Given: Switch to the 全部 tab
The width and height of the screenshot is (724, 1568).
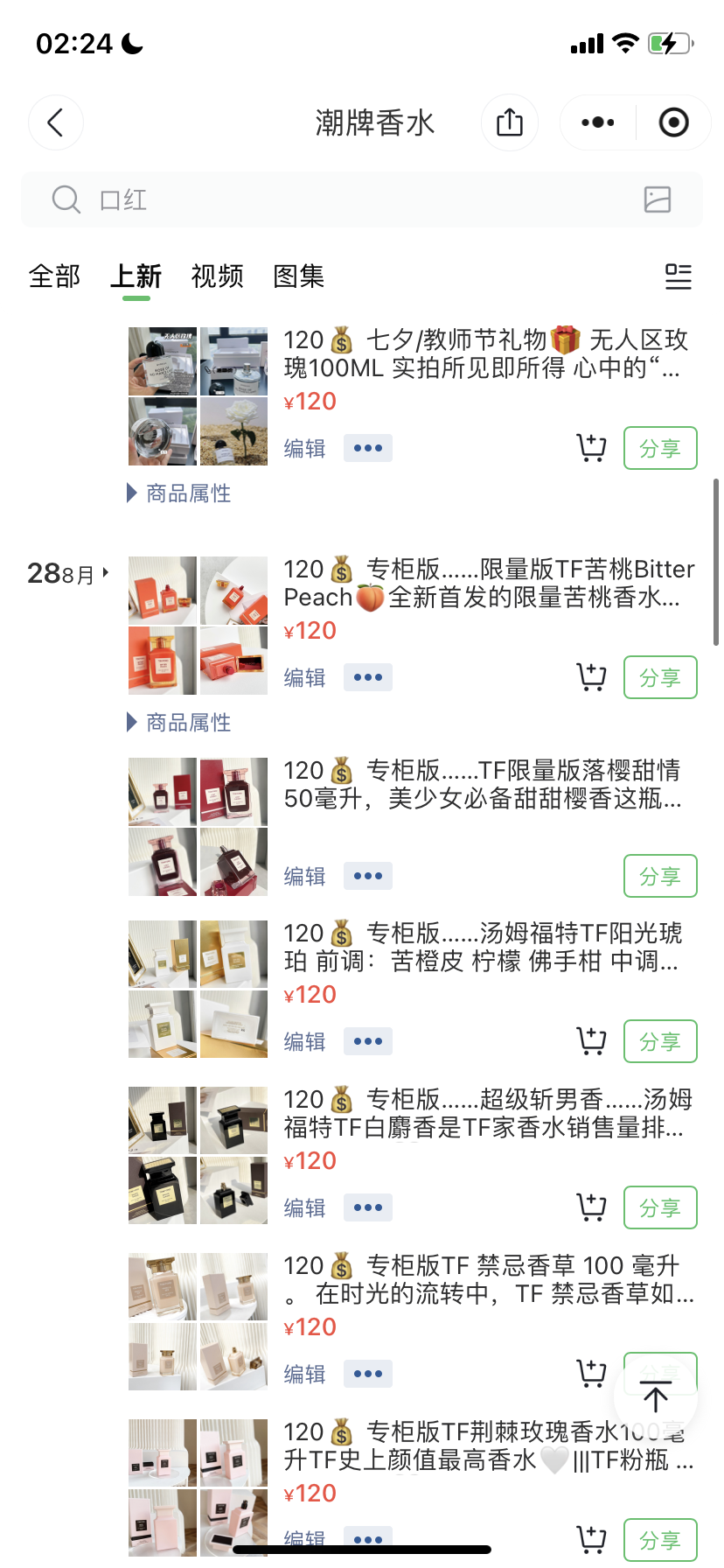Looking at the screenshot, I should pos(54,276).
